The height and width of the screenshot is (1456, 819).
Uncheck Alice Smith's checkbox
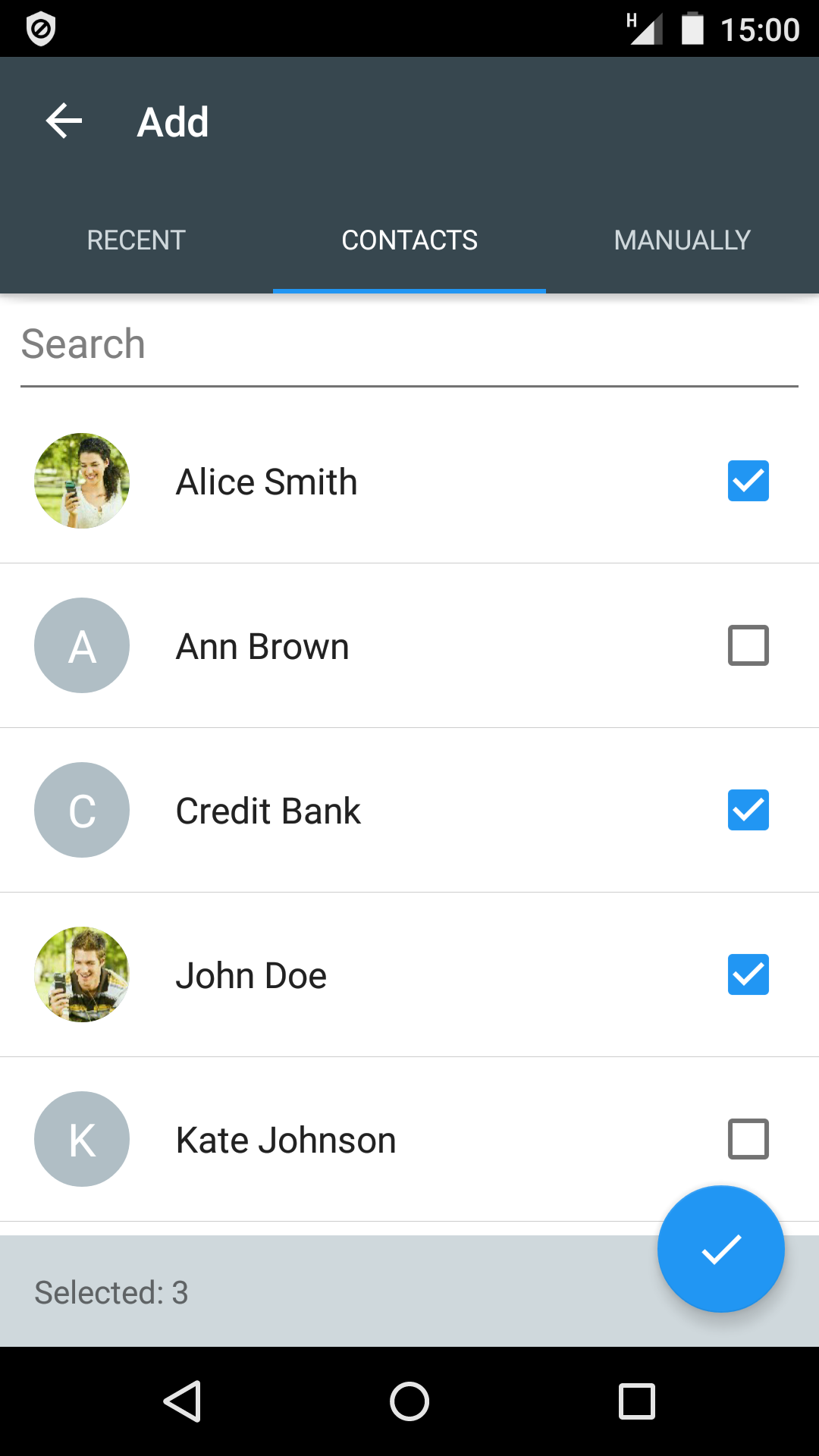(x=748, y=481)
